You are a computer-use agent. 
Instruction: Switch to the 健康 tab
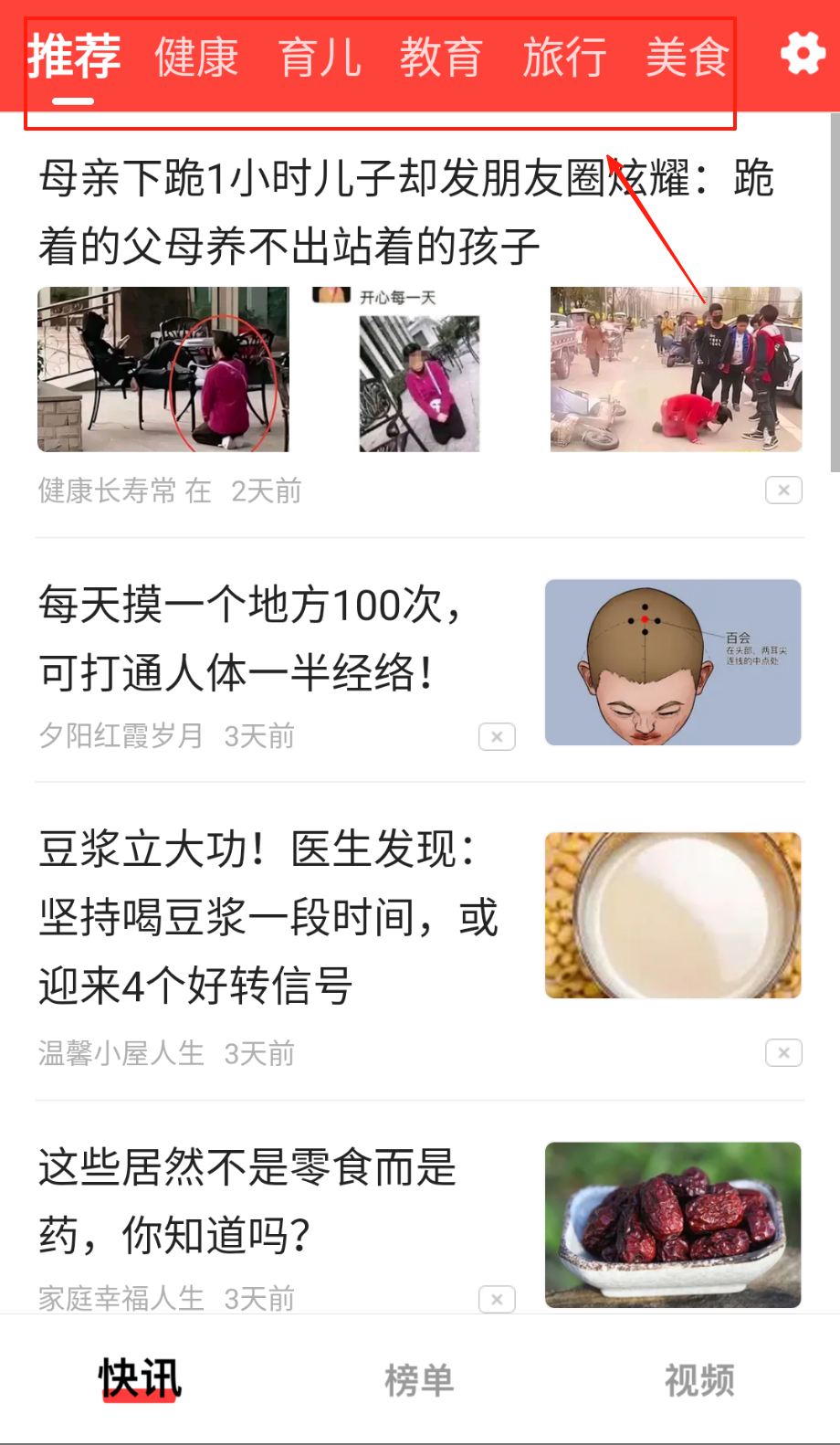pyautogui.click(x=196, y=58)
